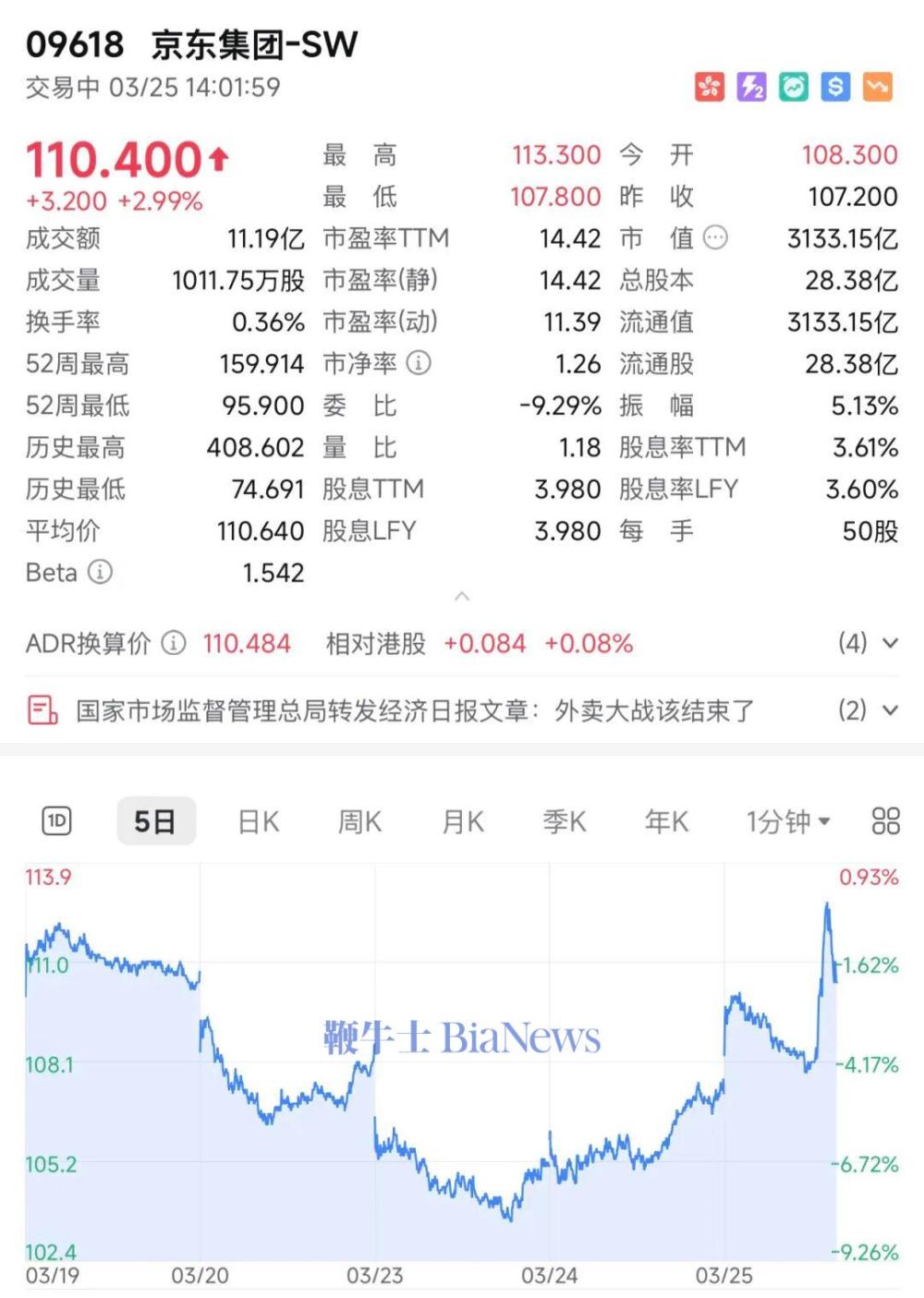Screen dimensions: 924x1298
Task: Open the chart layout grid icon
Action: (x=885, y=820)
